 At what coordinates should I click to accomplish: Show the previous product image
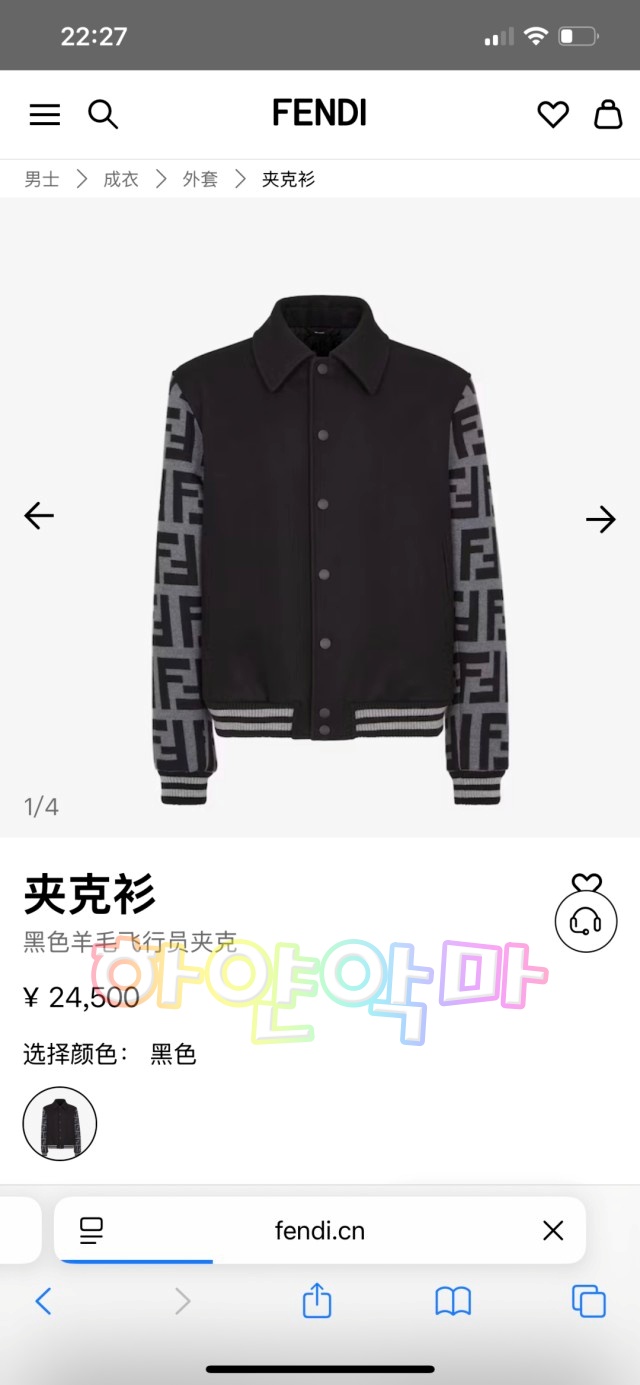(x=39, y=516)
